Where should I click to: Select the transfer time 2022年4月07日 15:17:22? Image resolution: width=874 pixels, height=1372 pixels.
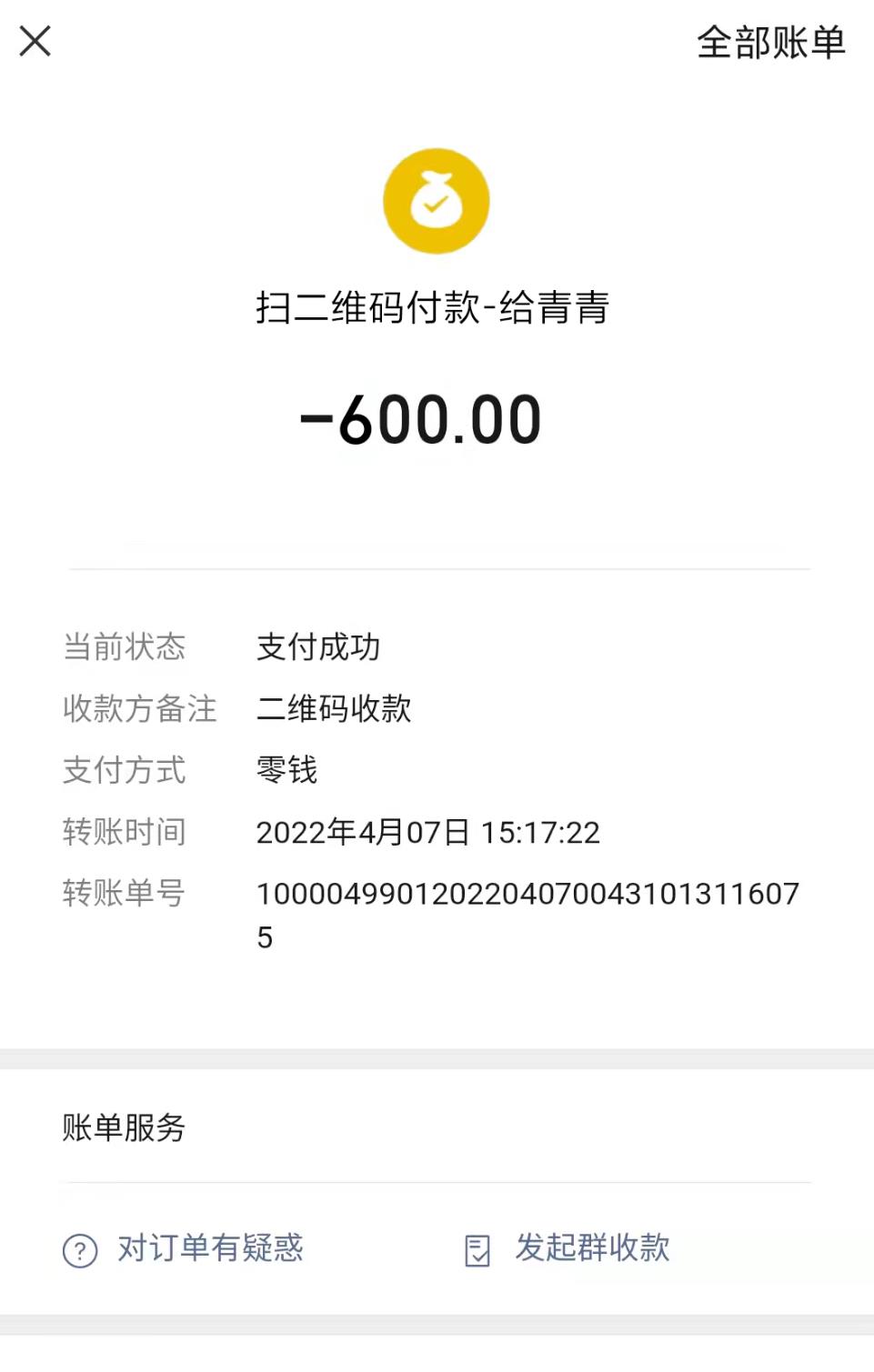coord(429,832)
